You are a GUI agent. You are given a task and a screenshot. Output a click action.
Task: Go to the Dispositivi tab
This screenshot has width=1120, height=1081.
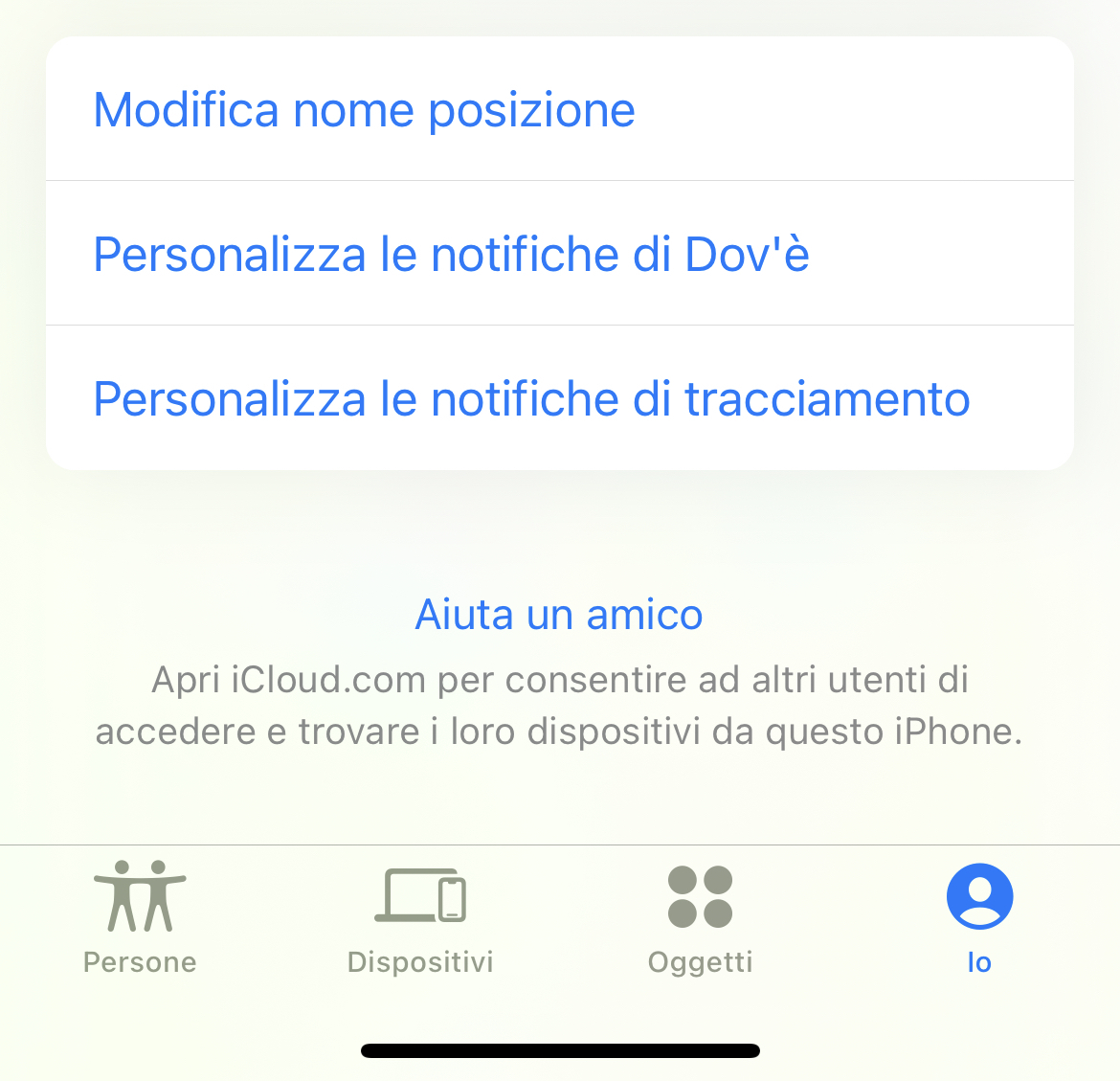pyautogui.click(x=420, y=917)
